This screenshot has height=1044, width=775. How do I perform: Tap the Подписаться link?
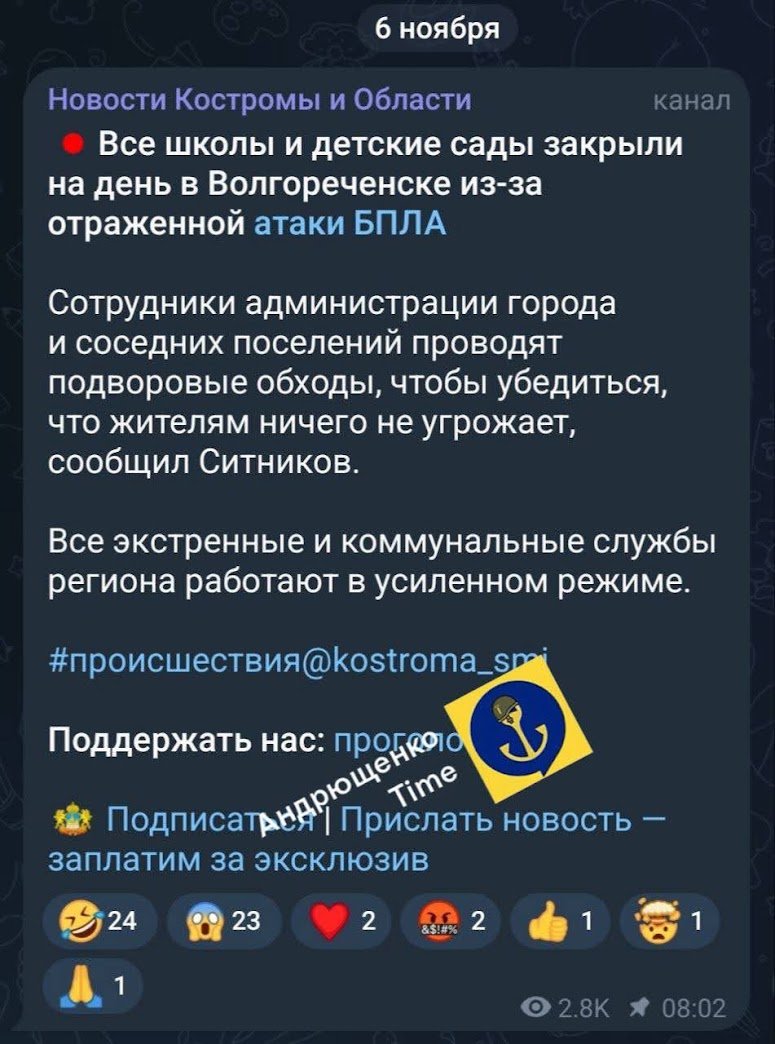click(180, 821)
